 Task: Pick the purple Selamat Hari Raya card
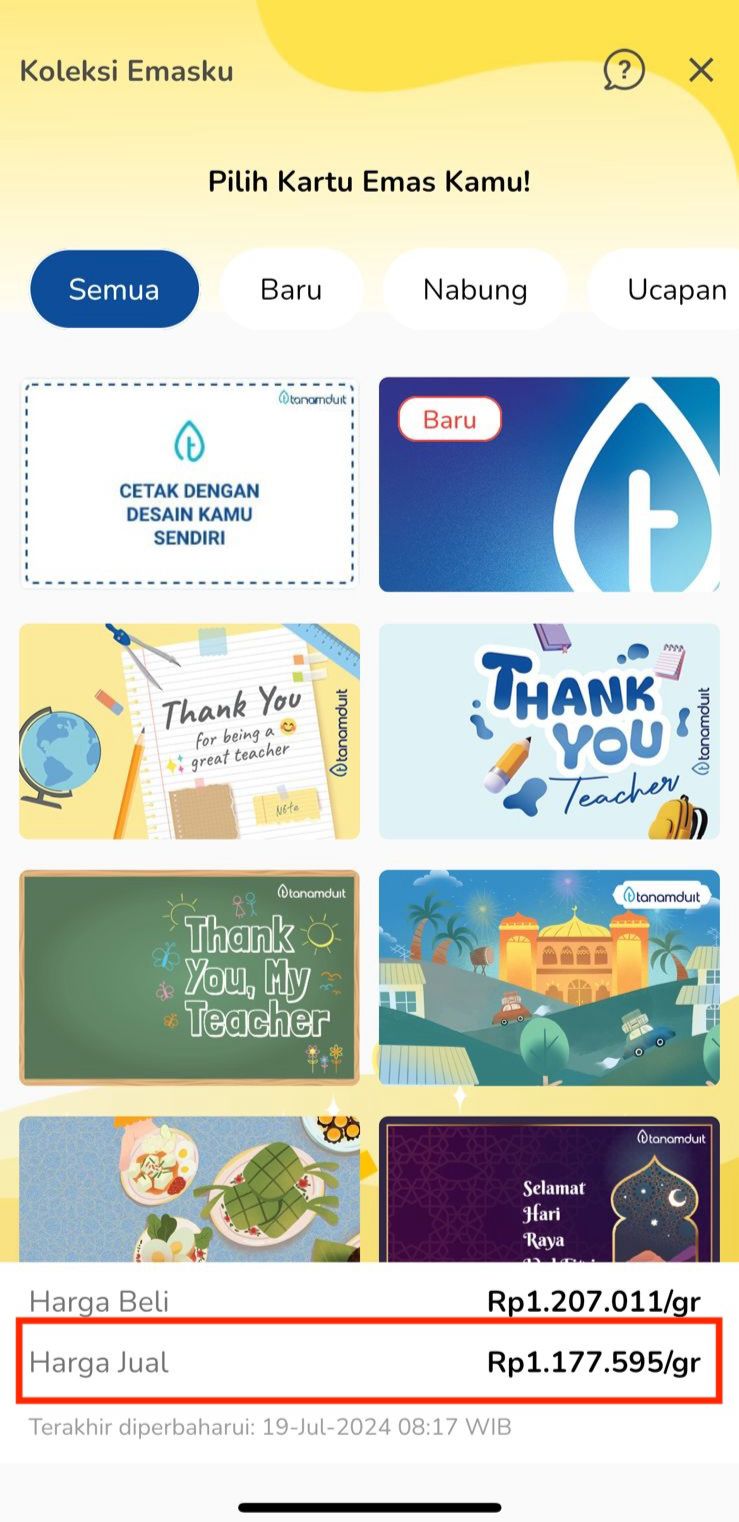tap(549, 1189)
